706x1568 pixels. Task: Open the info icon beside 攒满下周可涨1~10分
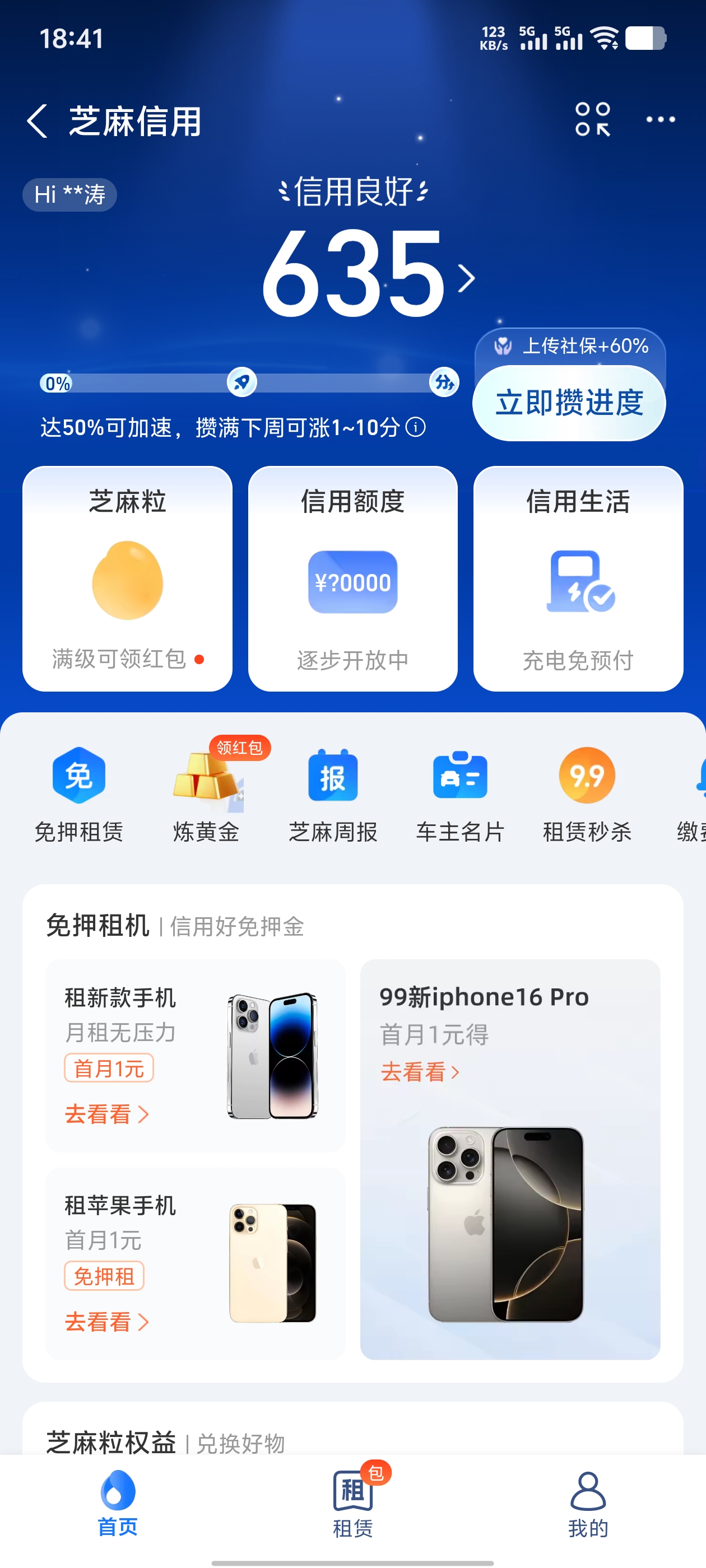point(416,427)
